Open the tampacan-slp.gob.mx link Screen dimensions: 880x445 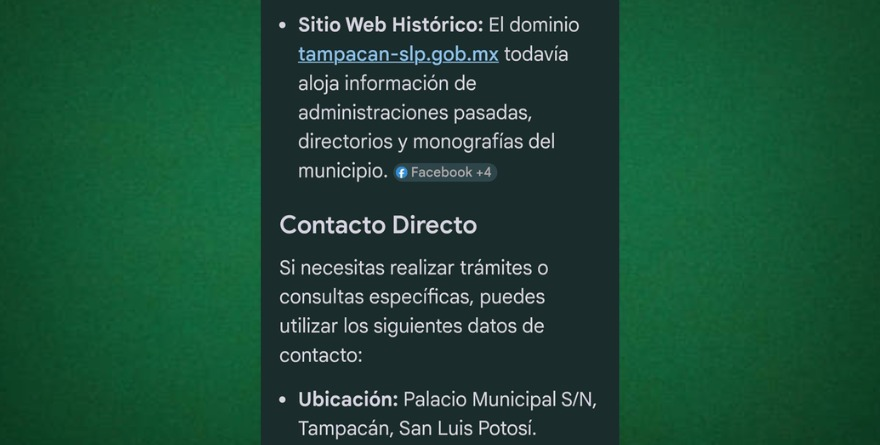pyautogui.click(x=398, y=54)
